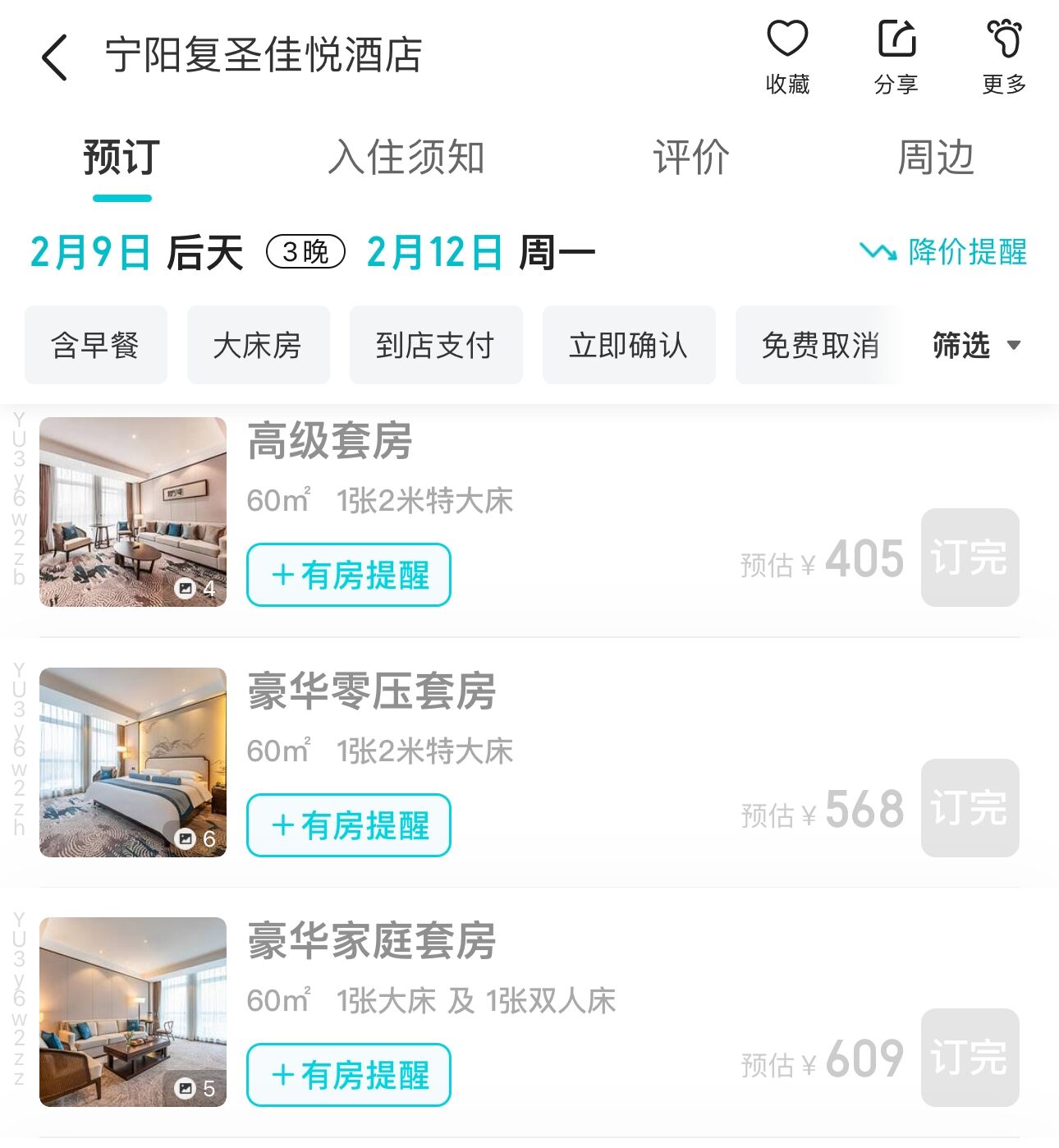The width and height of the screenshot is (1059, 1148).
Task: Open photos of 豪华零压套房
Action: [133, 762]
